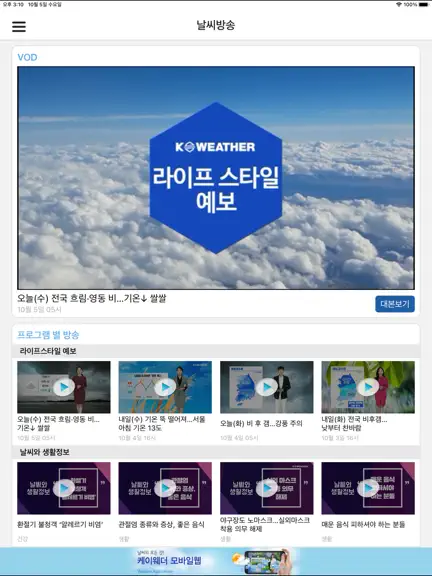The image size is (432, 576).
Task: Play video 오늘(수) 전국 흐림·영동 비 in program list
Action: [x=64, y=387]
